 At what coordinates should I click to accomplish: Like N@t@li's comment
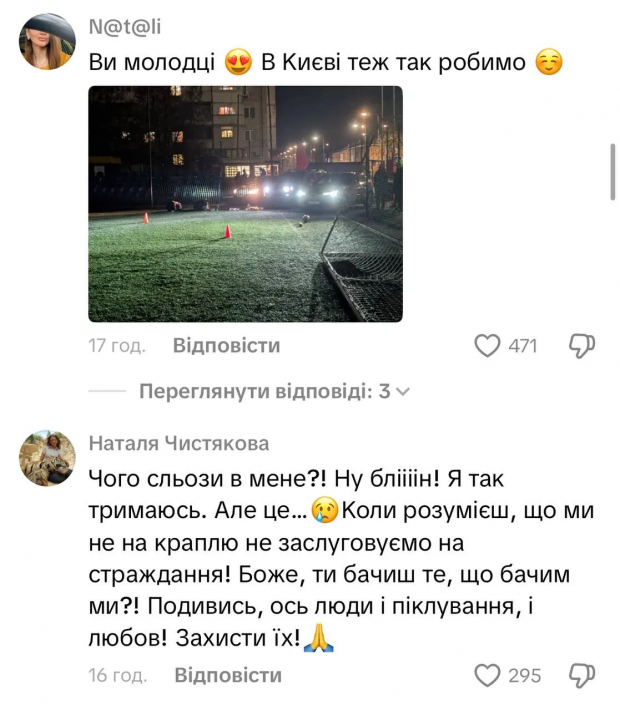(487, 346)
